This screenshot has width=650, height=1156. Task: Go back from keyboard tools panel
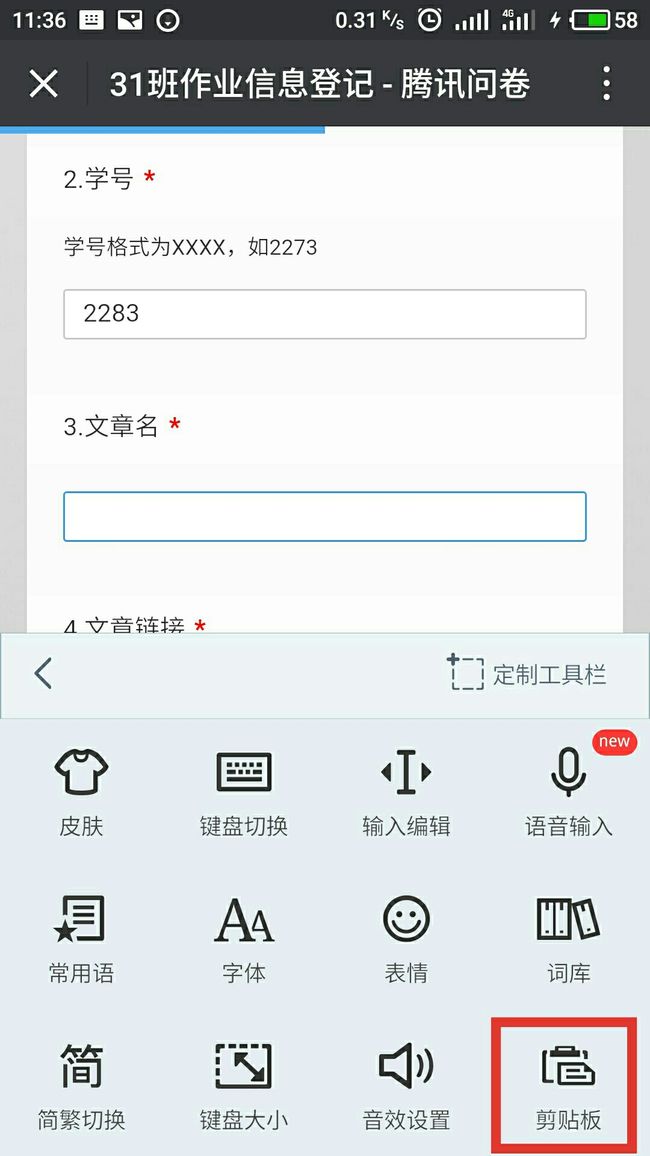(x=43, y=673)
